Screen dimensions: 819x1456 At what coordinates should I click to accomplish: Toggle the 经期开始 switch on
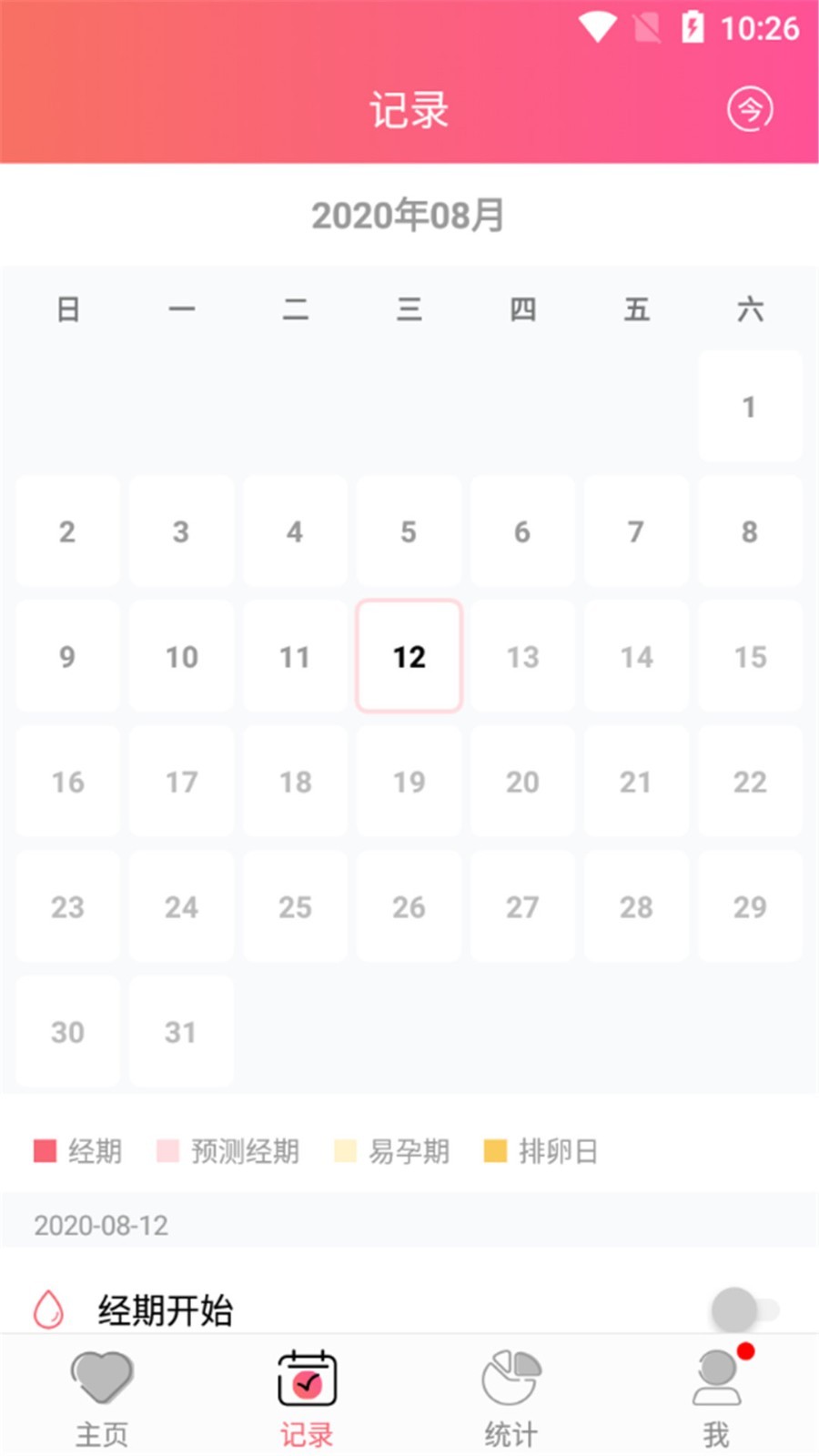(744, 1309)
